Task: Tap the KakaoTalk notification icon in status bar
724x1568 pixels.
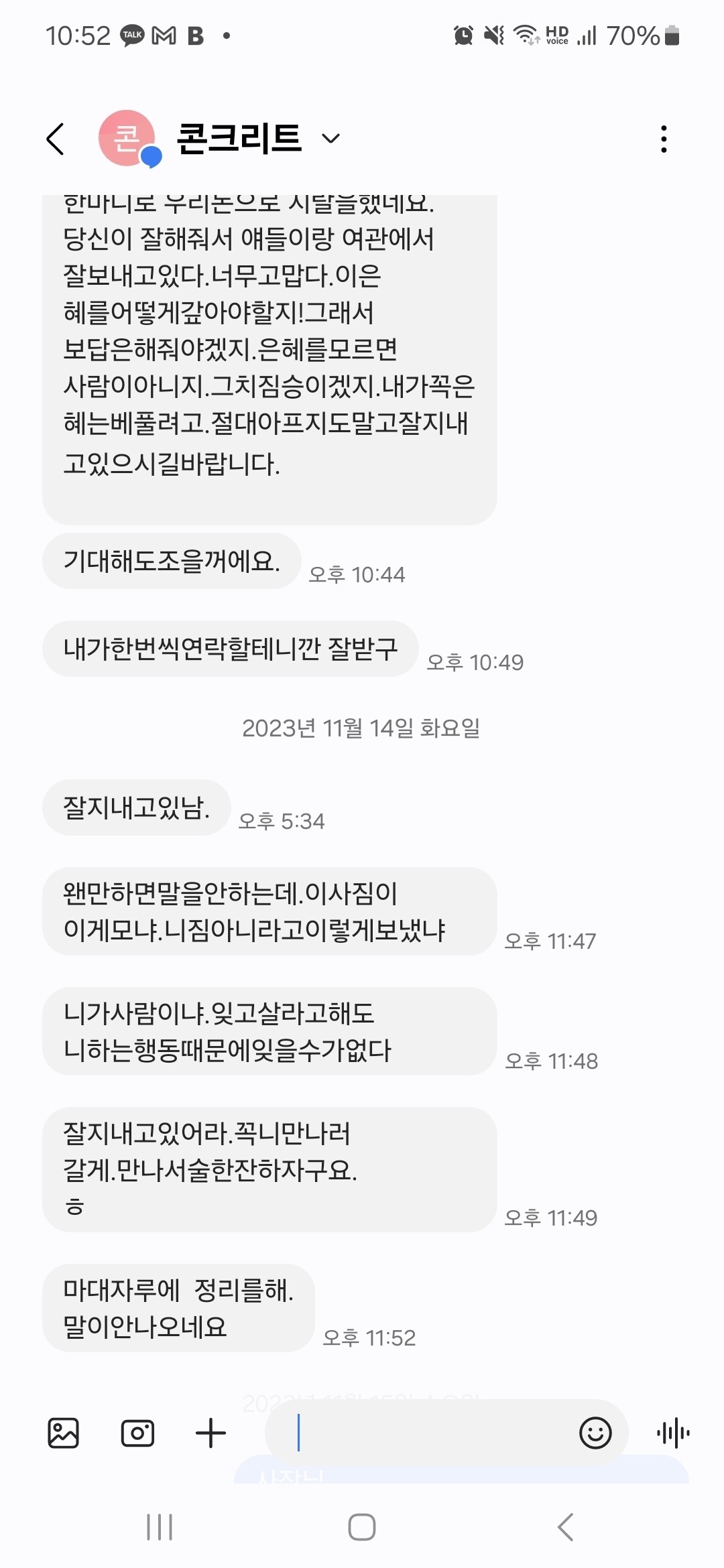Action: [x=131, y=35]
